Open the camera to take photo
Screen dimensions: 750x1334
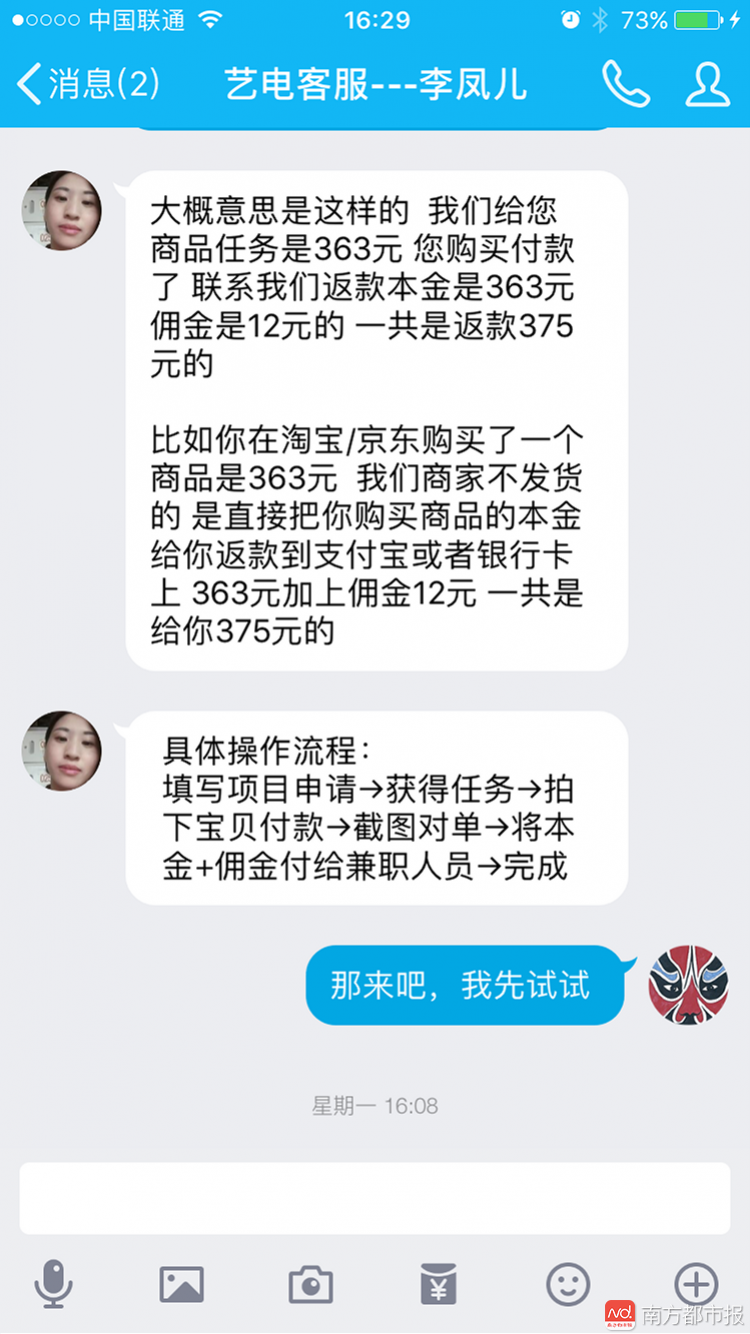pyautogui.click(x=310, y=1283)
